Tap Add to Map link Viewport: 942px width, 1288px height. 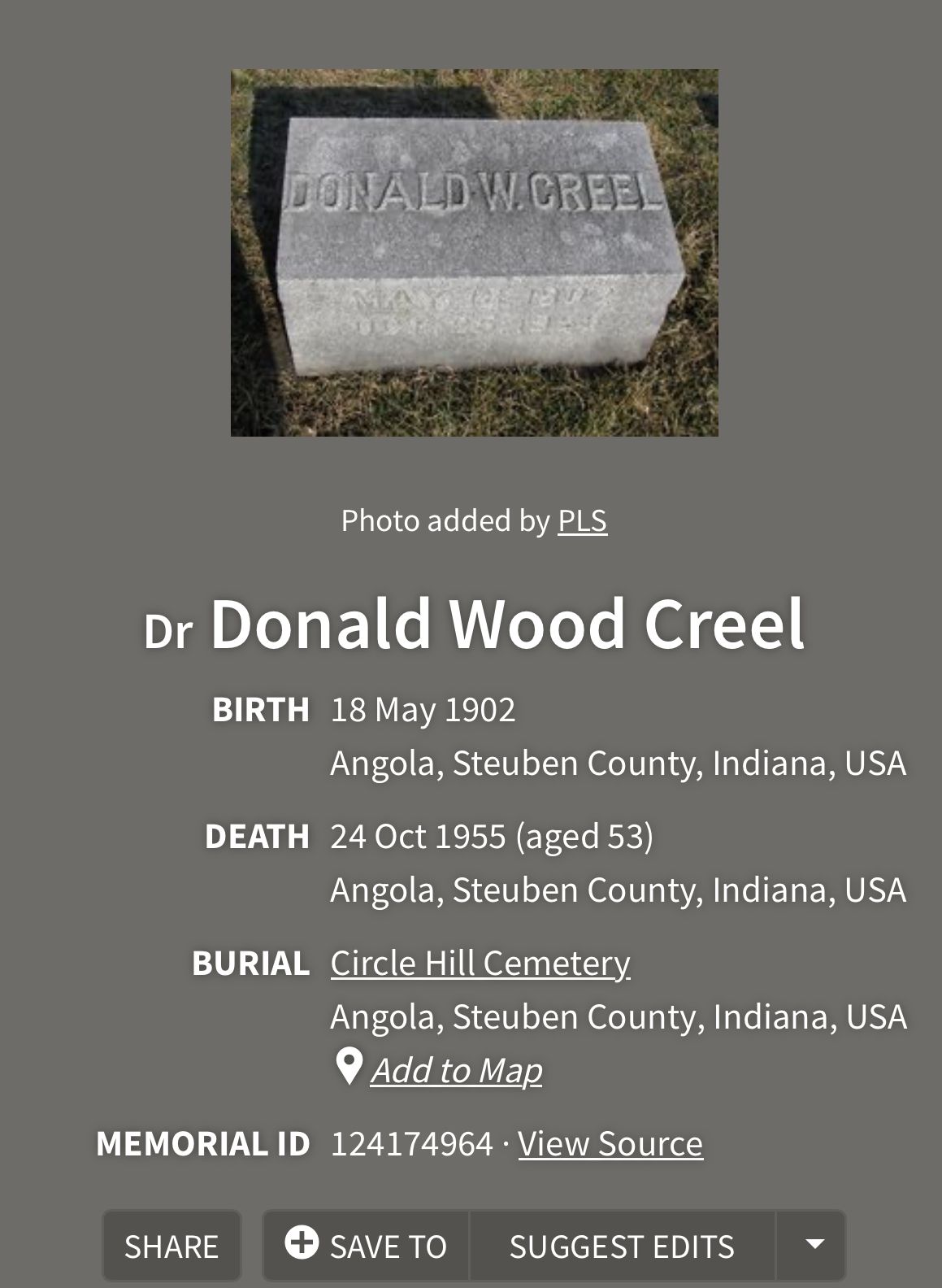[x=456, y=1070]
